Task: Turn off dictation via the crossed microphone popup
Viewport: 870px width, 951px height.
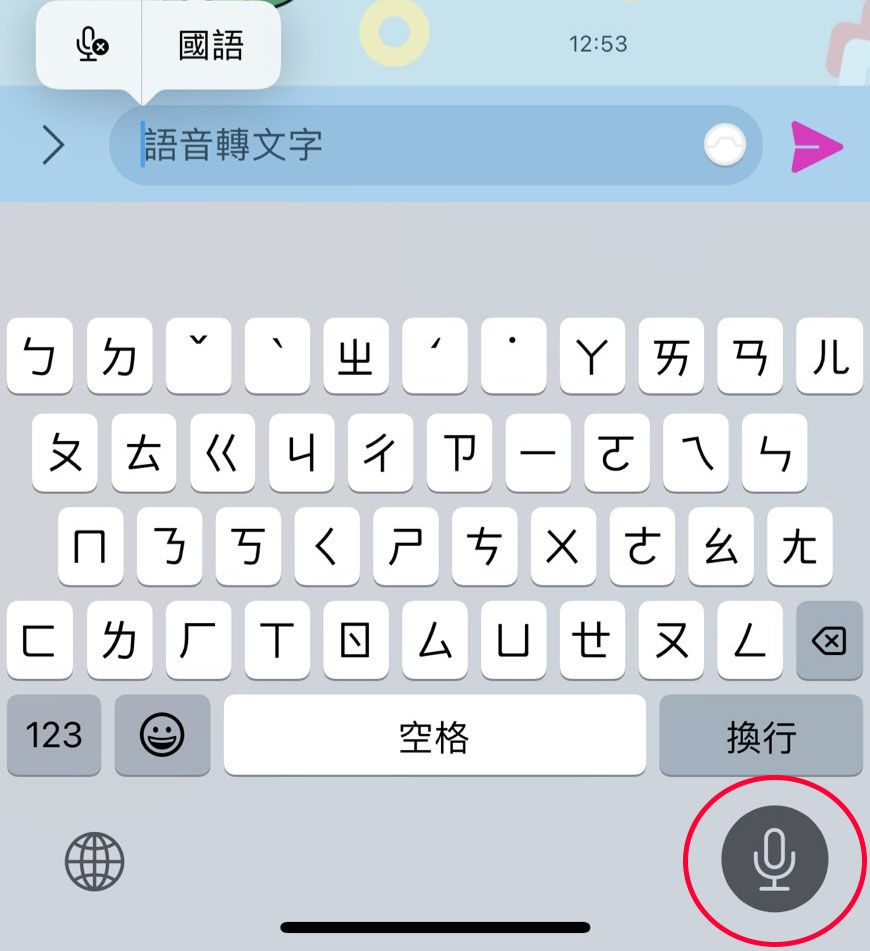Action: pos(91,46)
